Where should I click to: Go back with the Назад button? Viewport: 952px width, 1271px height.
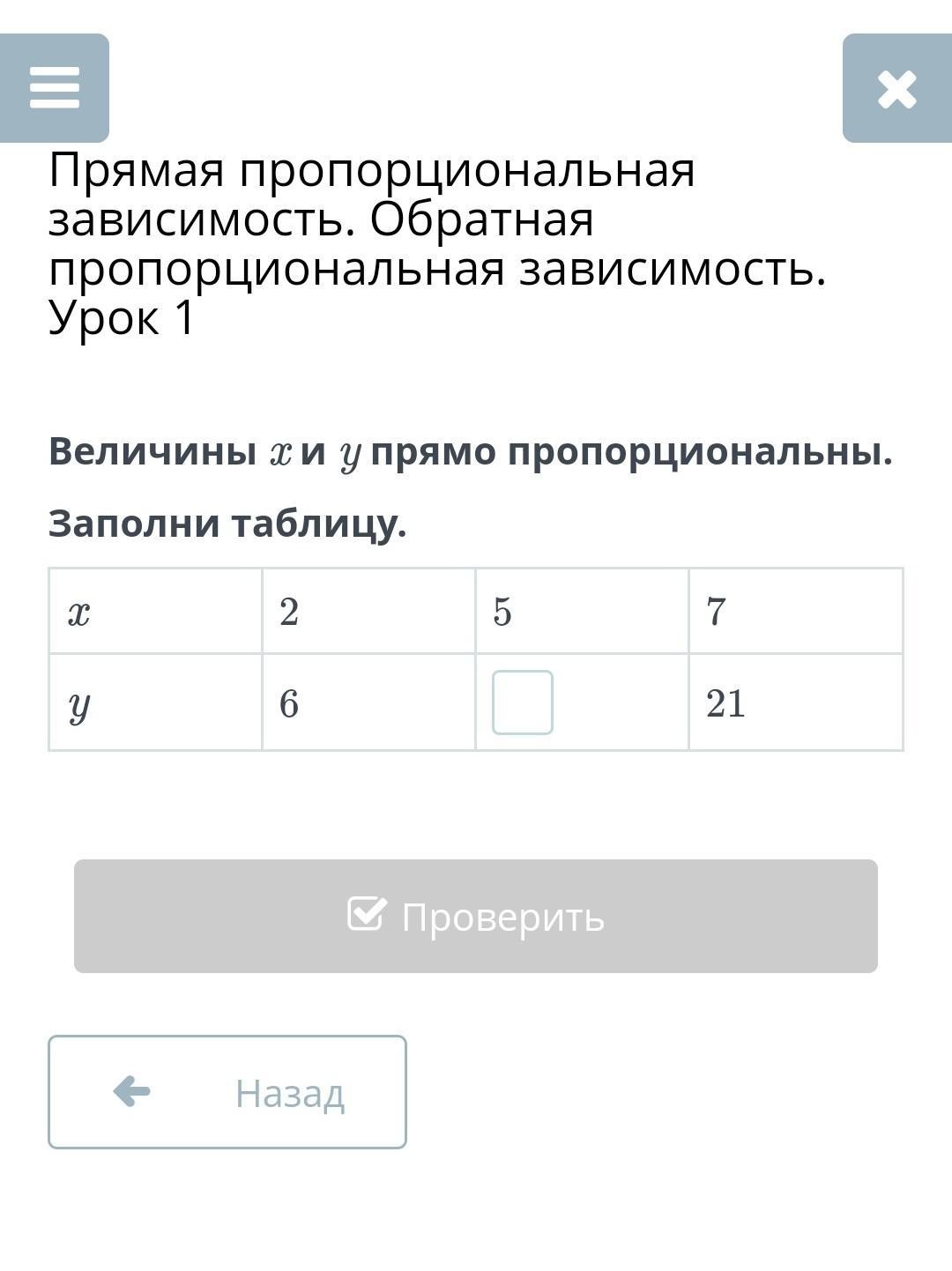pos(227,1092)
